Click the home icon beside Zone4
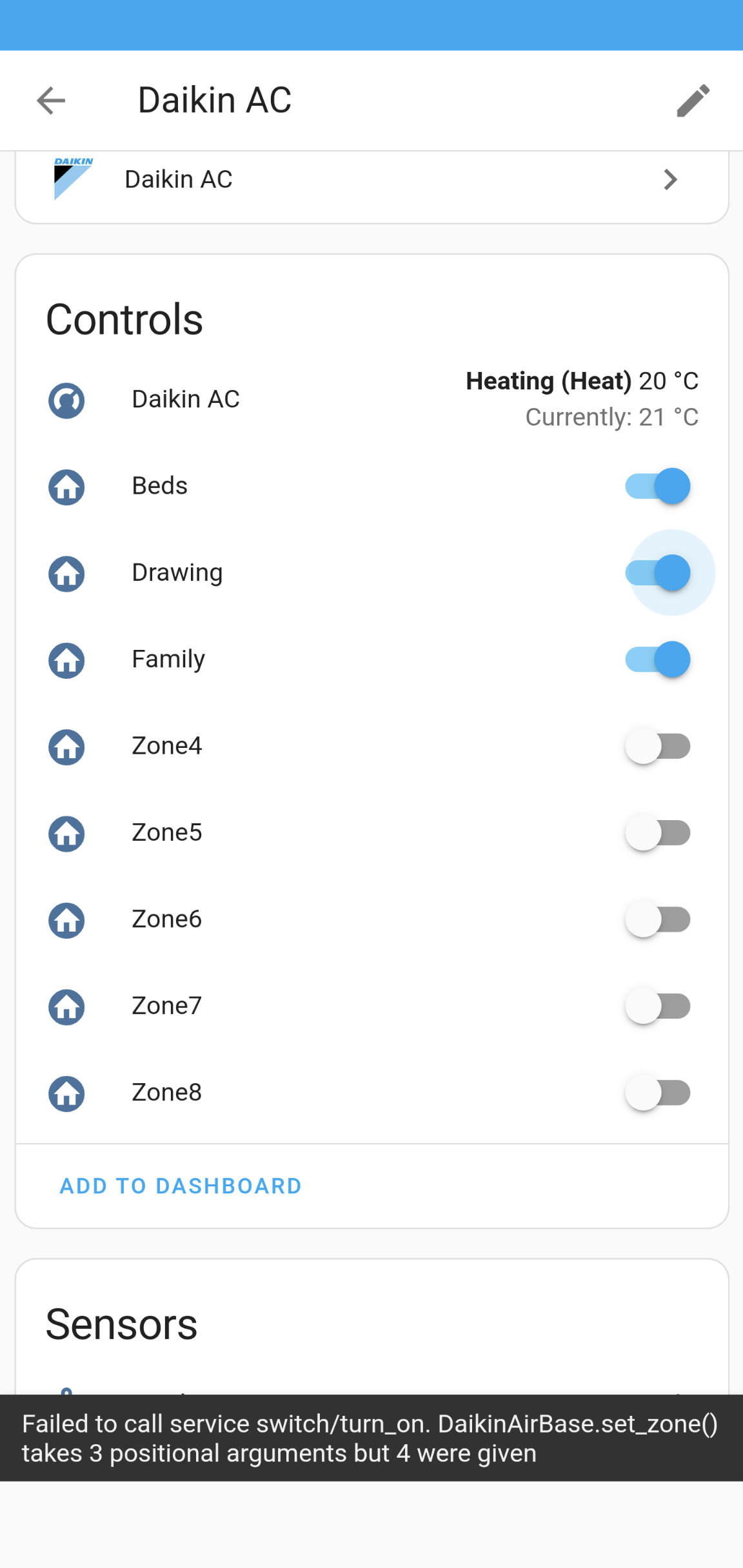743x1568 pixels. (66, 747)
